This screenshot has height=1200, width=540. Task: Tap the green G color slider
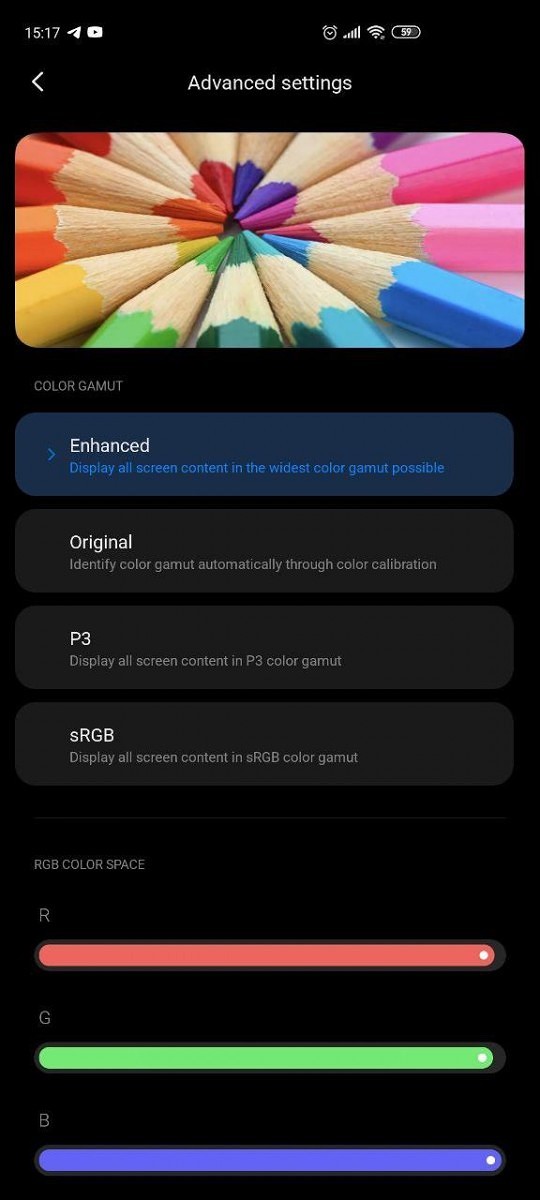pos(270,1057)
